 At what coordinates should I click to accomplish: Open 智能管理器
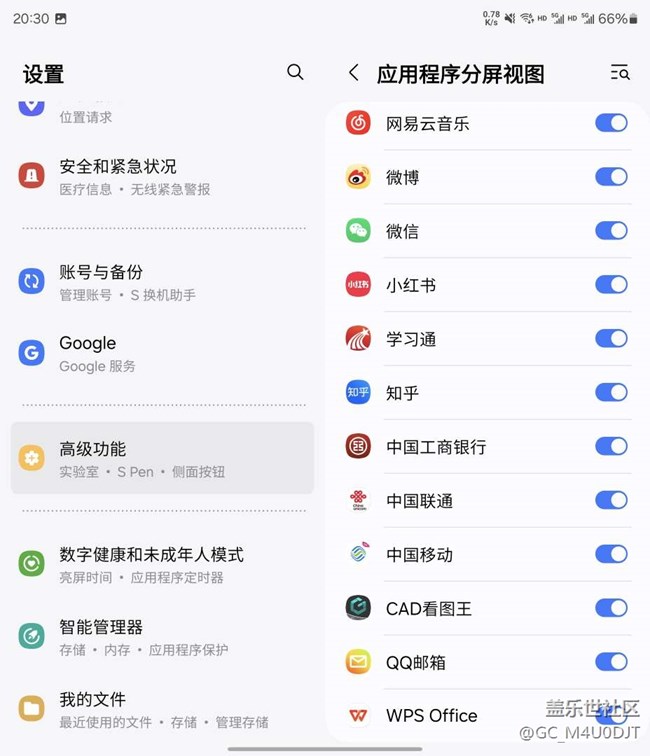coord(162,636)
